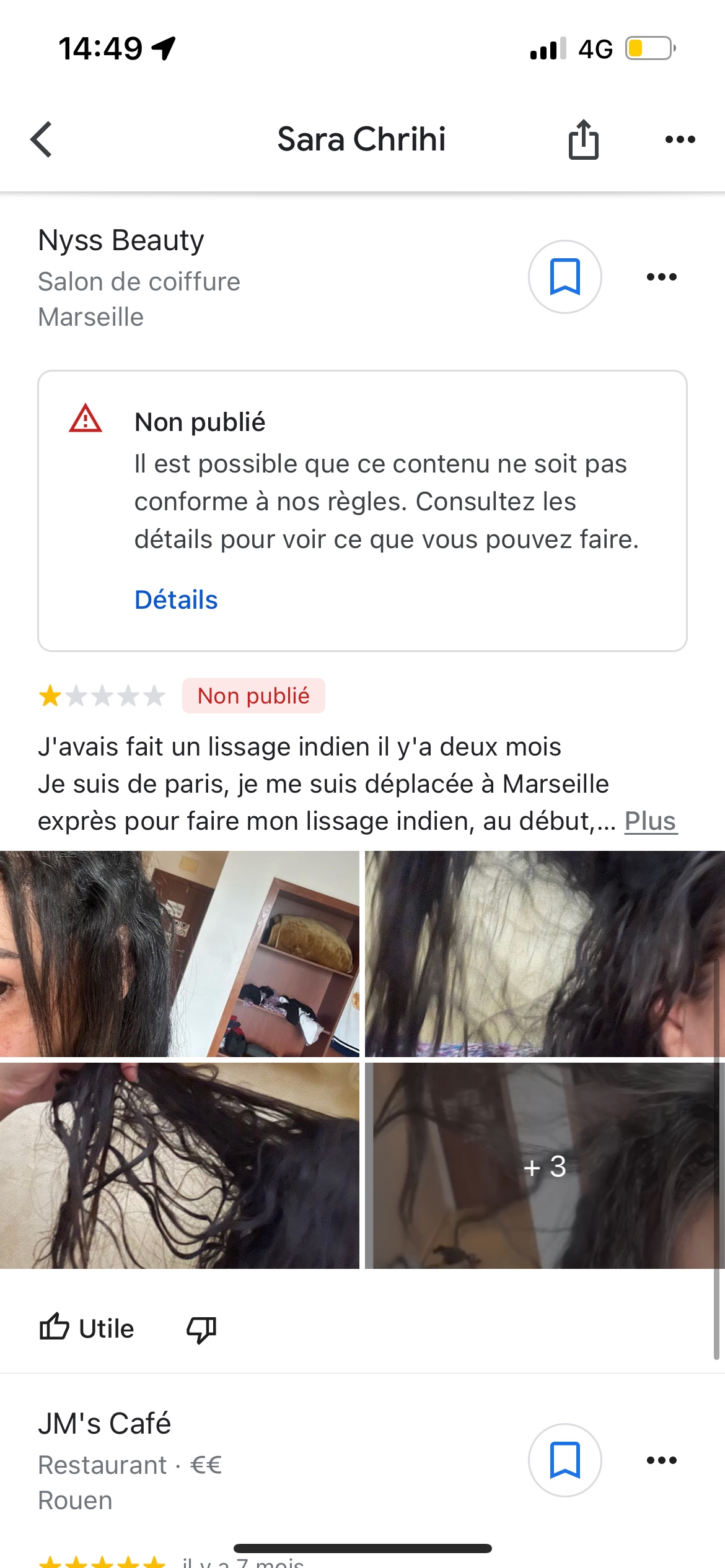Viewport: 725px width, 1568px height.
Task: Bookmark JM's Café
Action: click(x=565, y=1460)
